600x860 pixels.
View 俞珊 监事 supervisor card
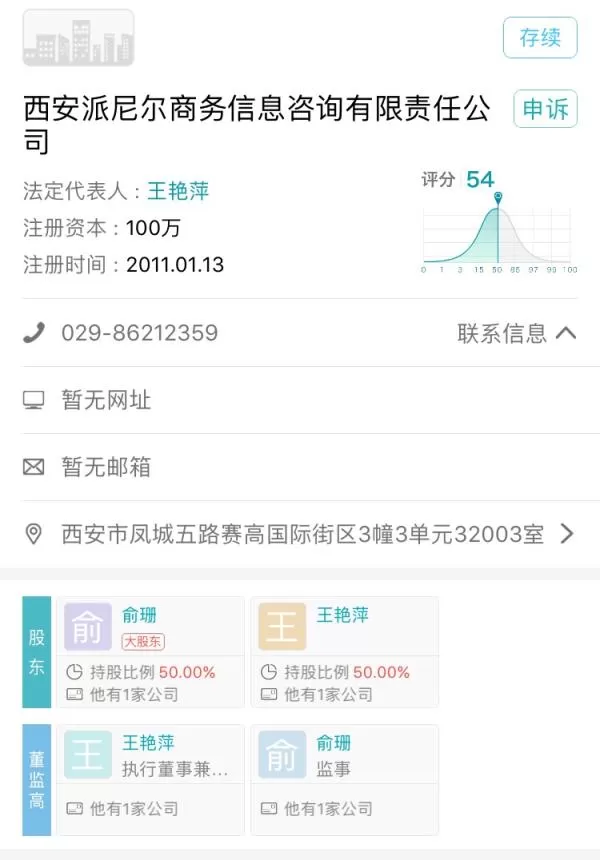click(x=345, y=780)
